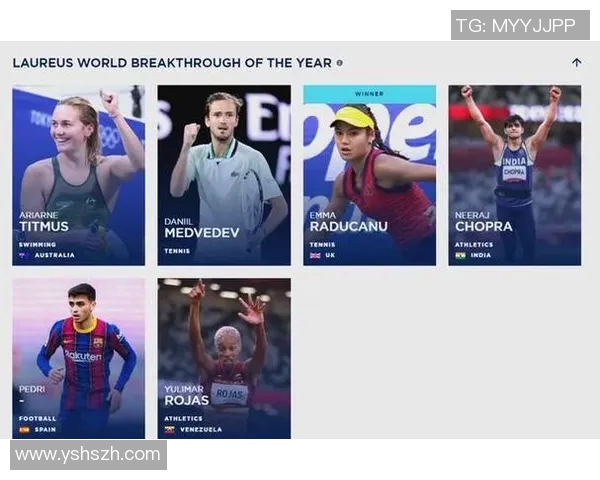Open Ariarne Titmus nominee card
Viewport: 600px width, 480px height.
pyautogui.click(x=78, y=175)
